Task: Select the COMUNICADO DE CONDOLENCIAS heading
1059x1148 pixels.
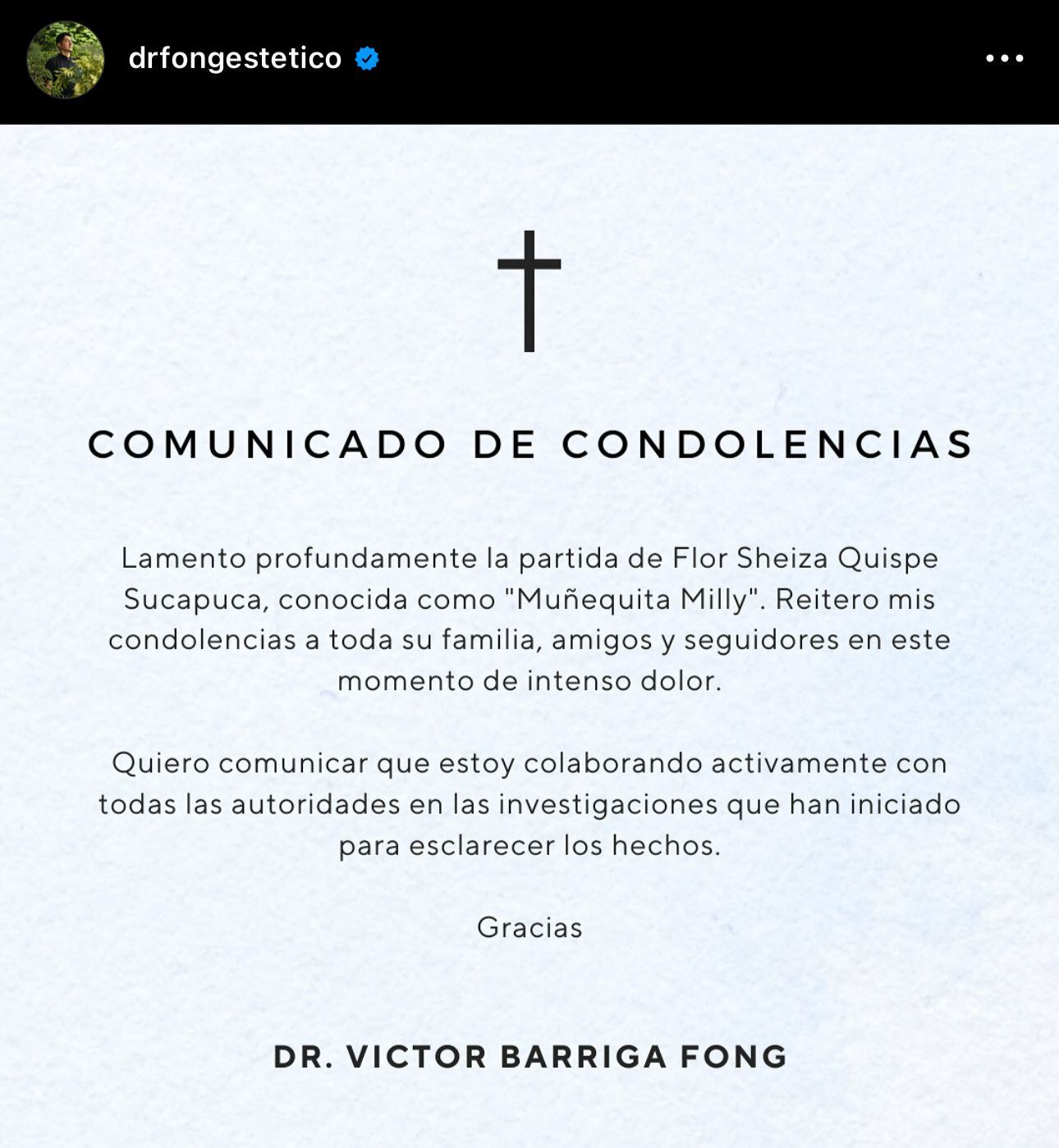Action: (x=529, y=446)
